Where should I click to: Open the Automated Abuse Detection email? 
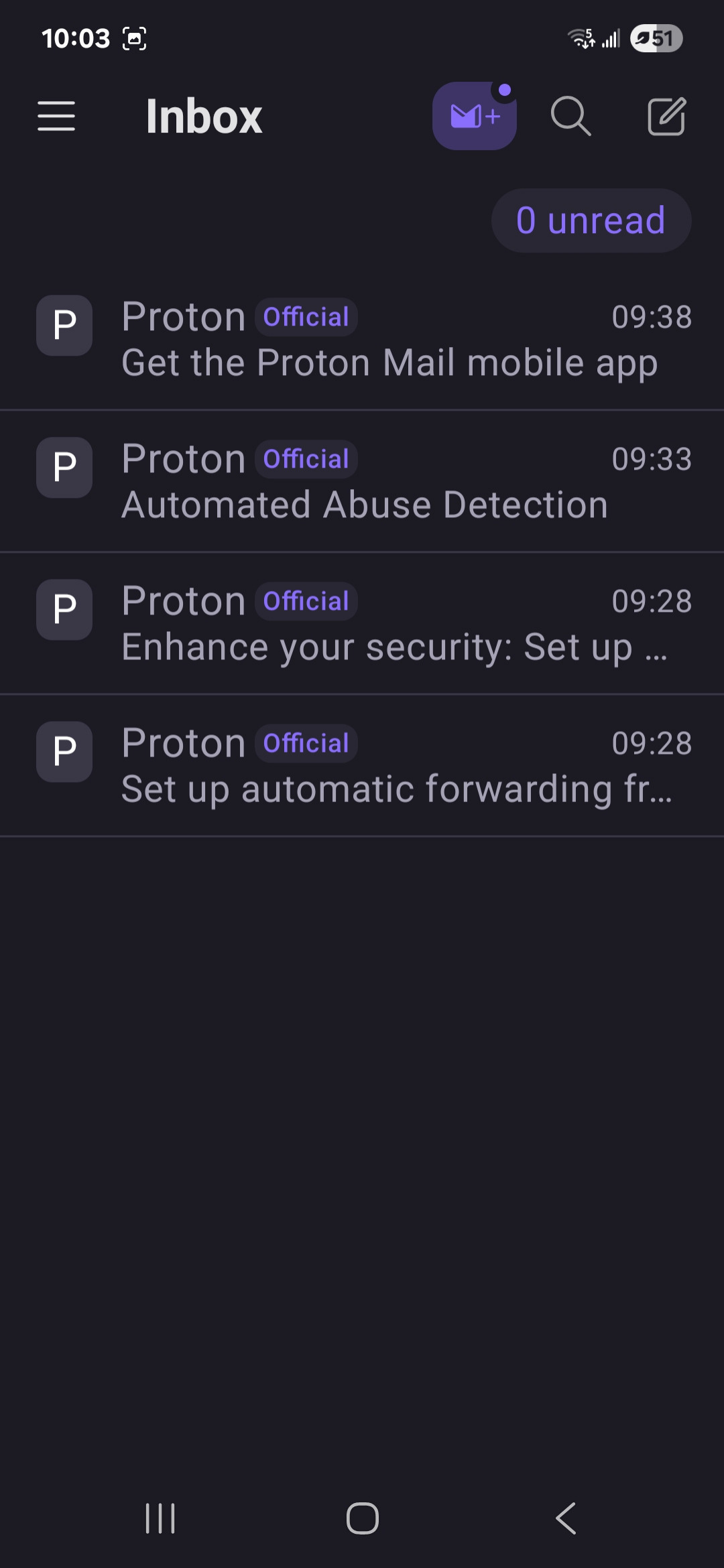point(362,482)
